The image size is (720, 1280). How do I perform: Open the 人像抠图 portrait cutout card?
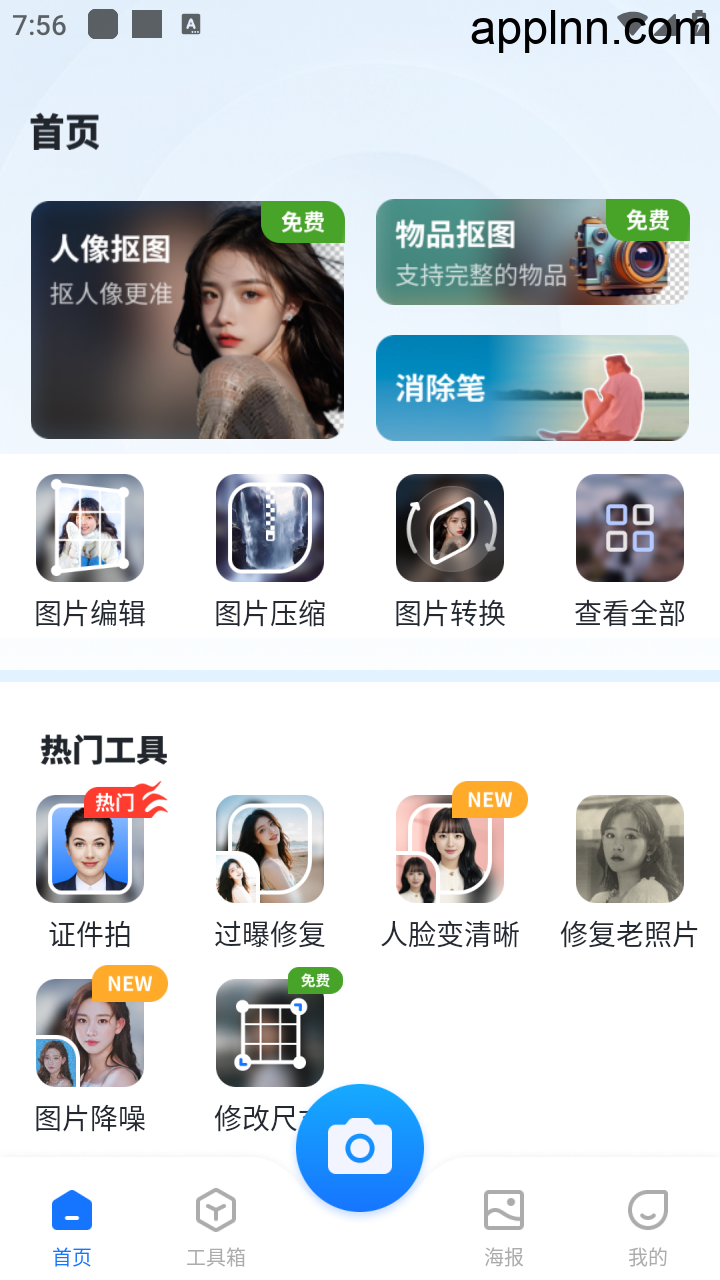[188, 320]
